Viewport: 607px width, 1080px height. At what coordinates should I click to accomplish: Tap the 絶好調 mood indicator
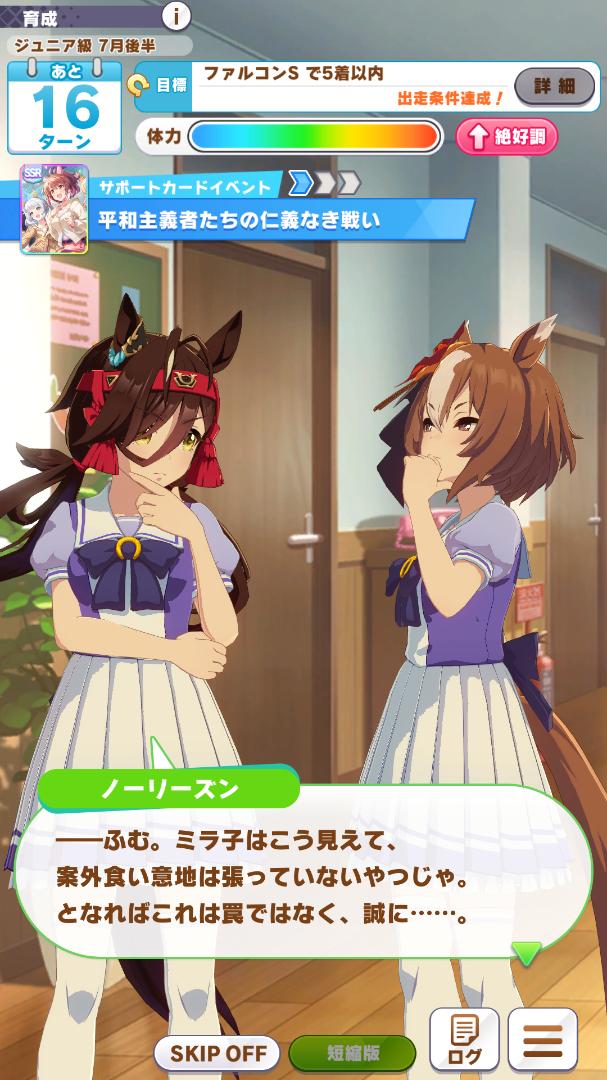[x=506, y=137]
